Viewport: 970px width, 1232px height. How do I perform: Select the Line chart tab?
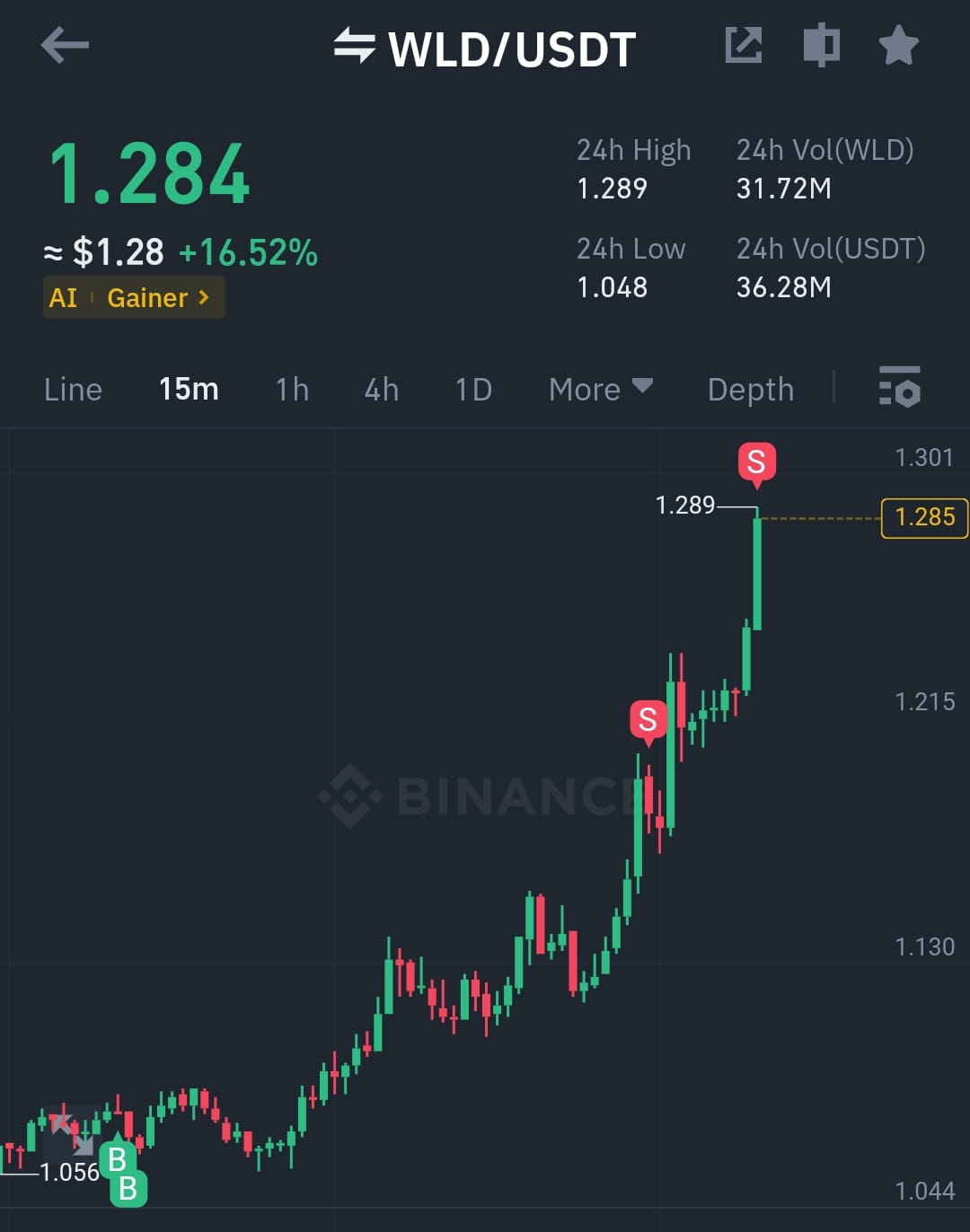pyautogui.click(x=72, y=389)
